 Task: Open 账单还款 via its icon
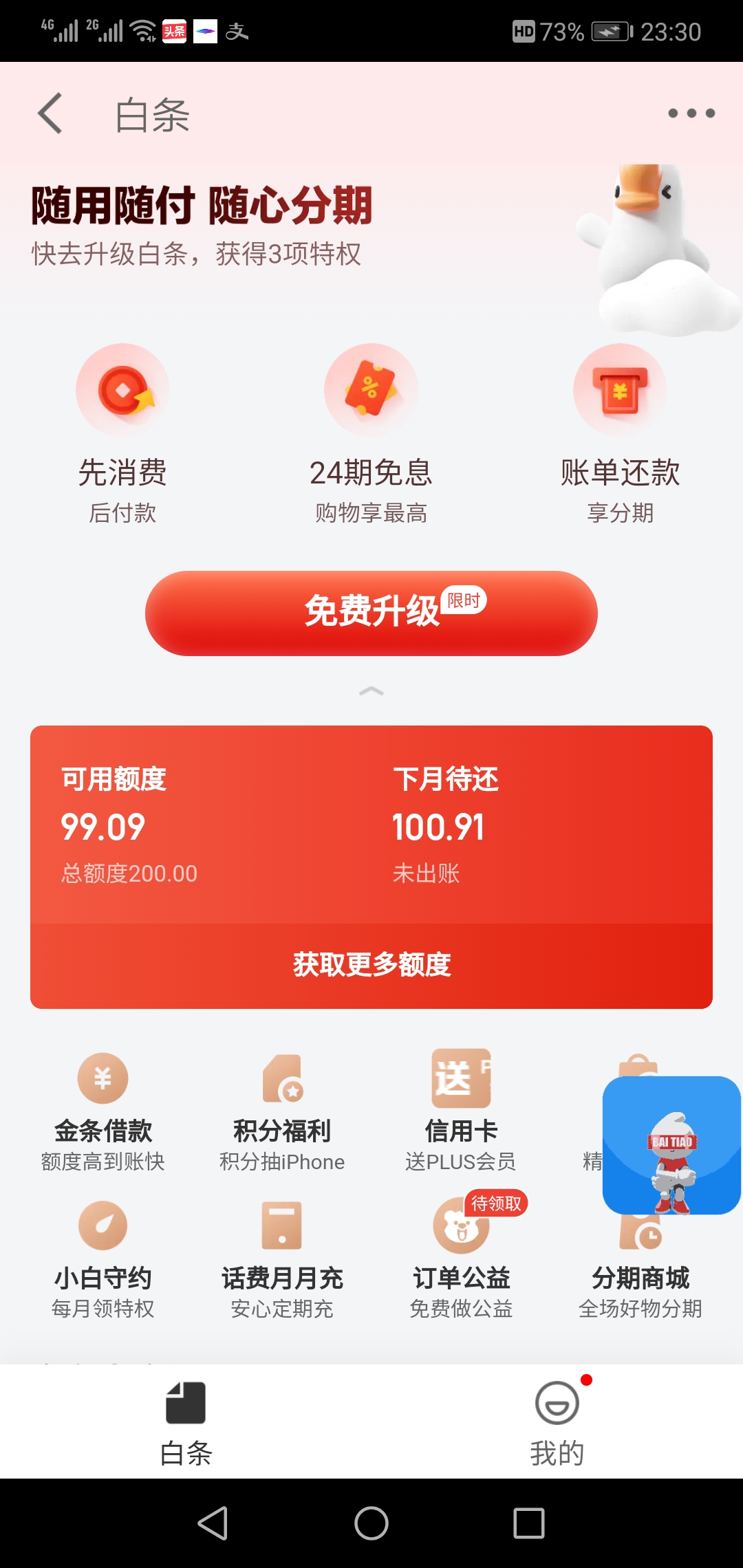618,389
